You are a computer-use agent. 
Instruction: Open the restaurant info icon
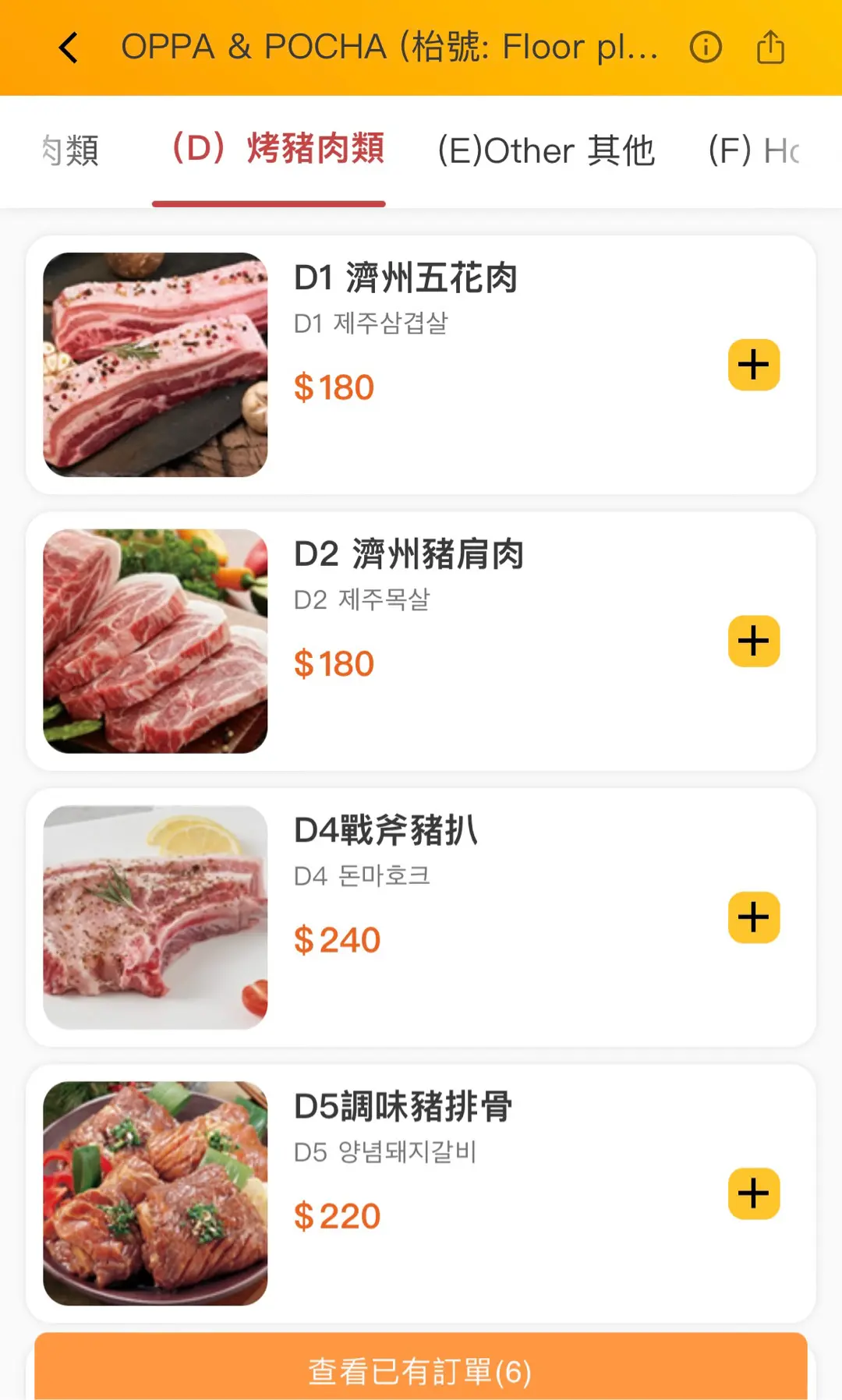706,48
